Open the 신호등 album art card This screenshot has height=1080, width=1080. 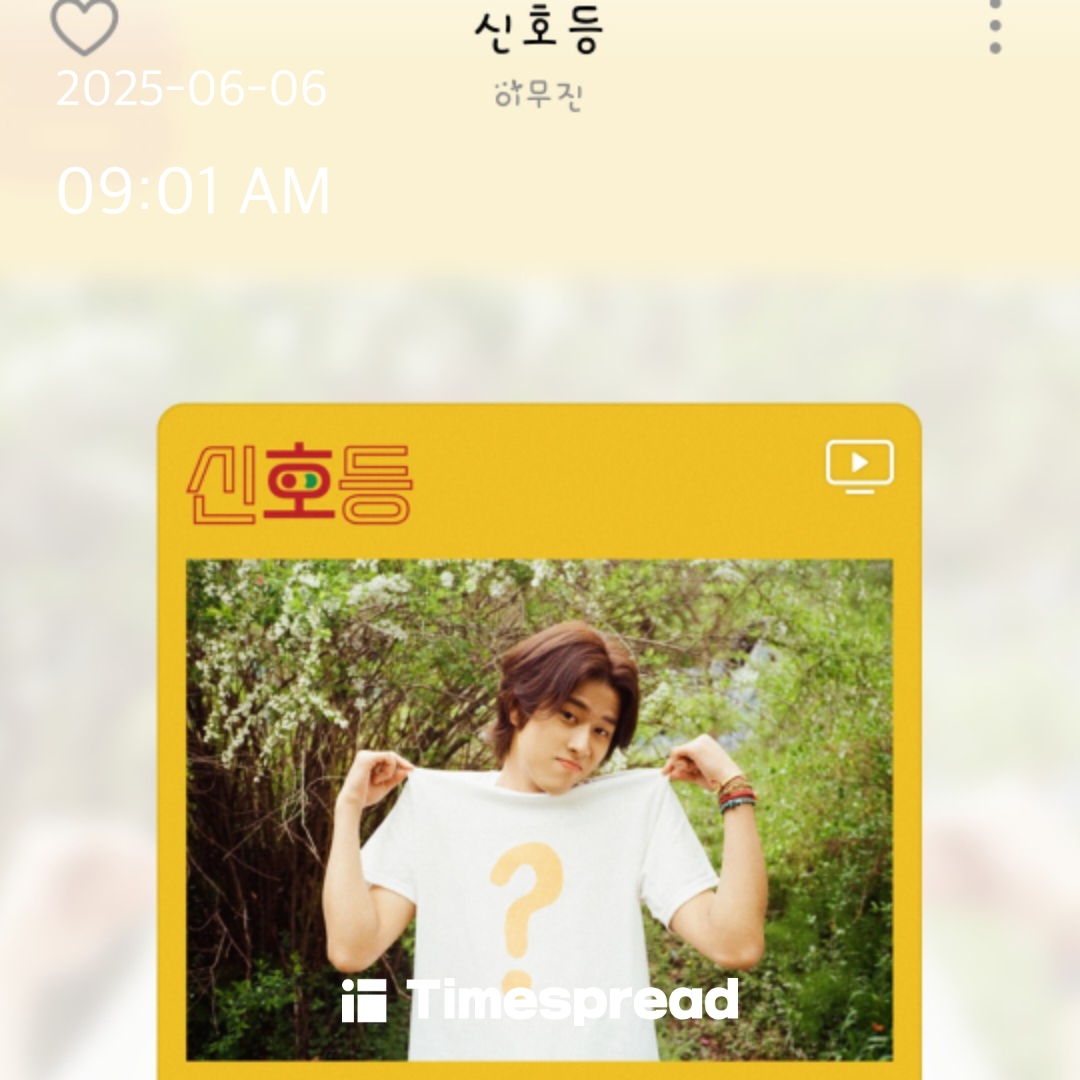(x=539, y=780)
